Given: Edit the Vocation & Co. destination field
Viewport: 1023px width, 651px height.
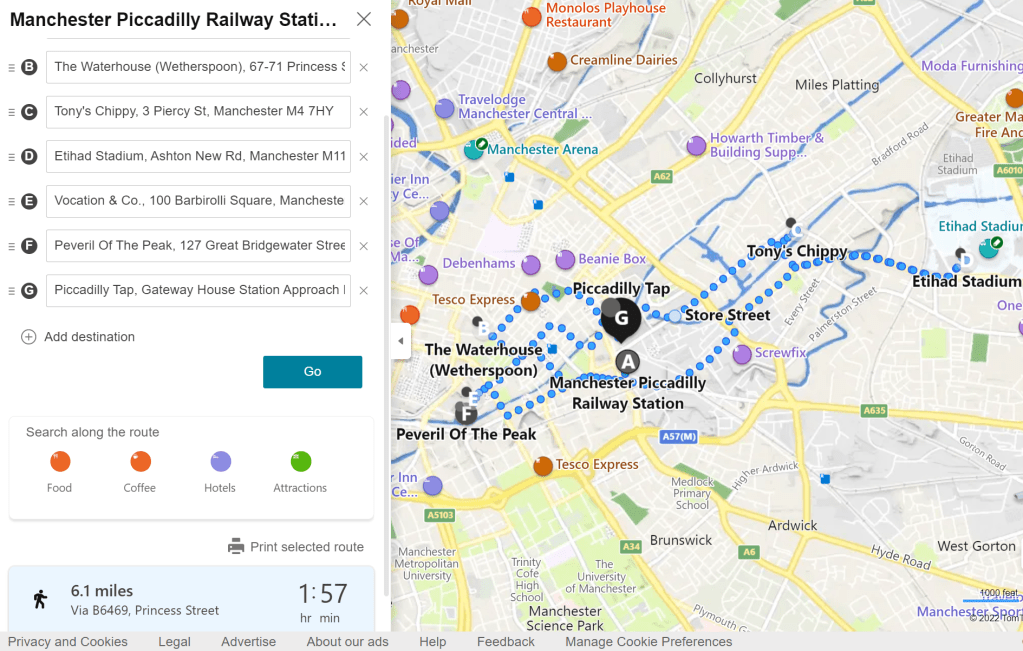Looking at the screenshot, I should (x=198, y=201).
